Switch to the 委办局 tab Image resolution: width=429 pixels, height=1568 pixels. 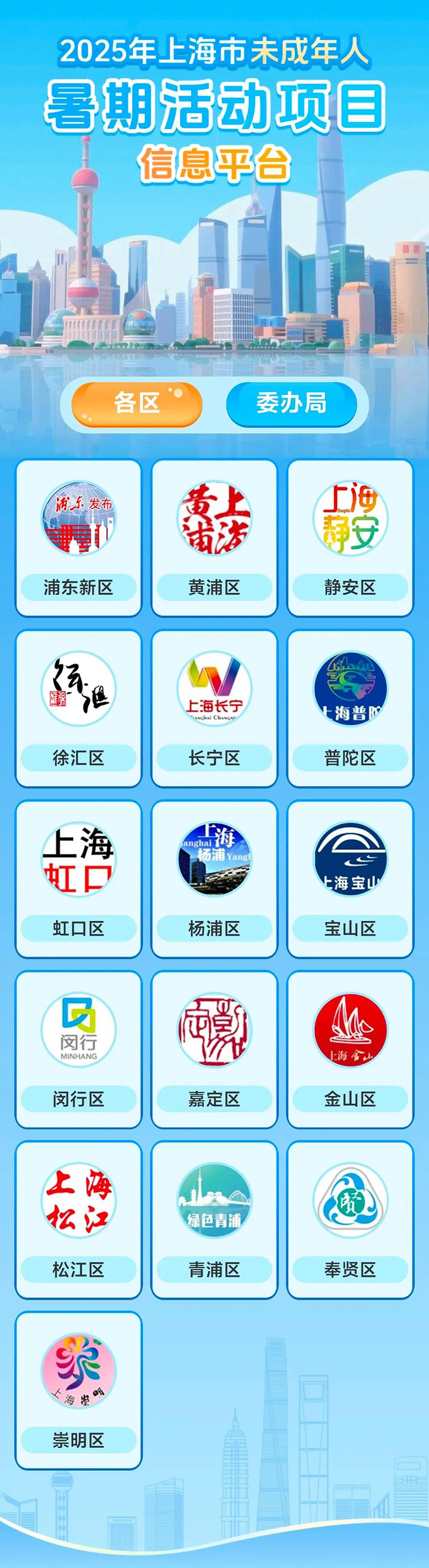291,404
